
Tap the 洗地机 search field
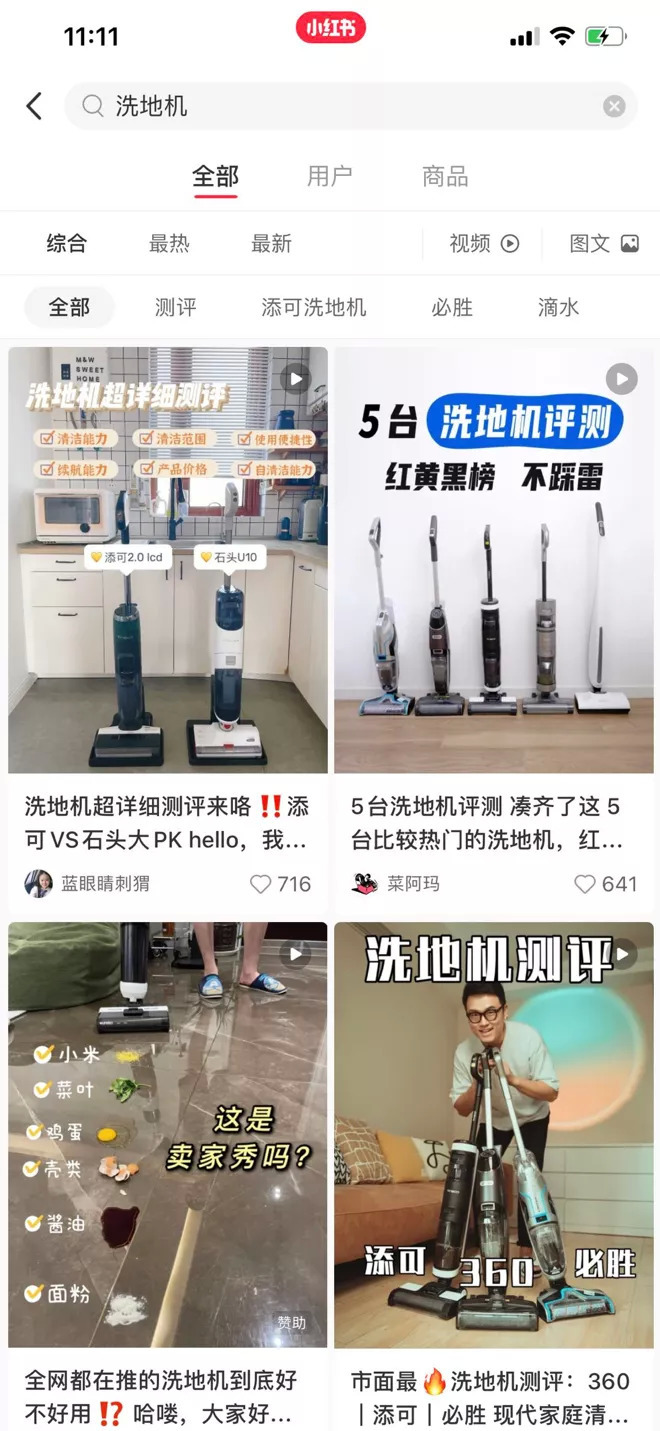340,106
